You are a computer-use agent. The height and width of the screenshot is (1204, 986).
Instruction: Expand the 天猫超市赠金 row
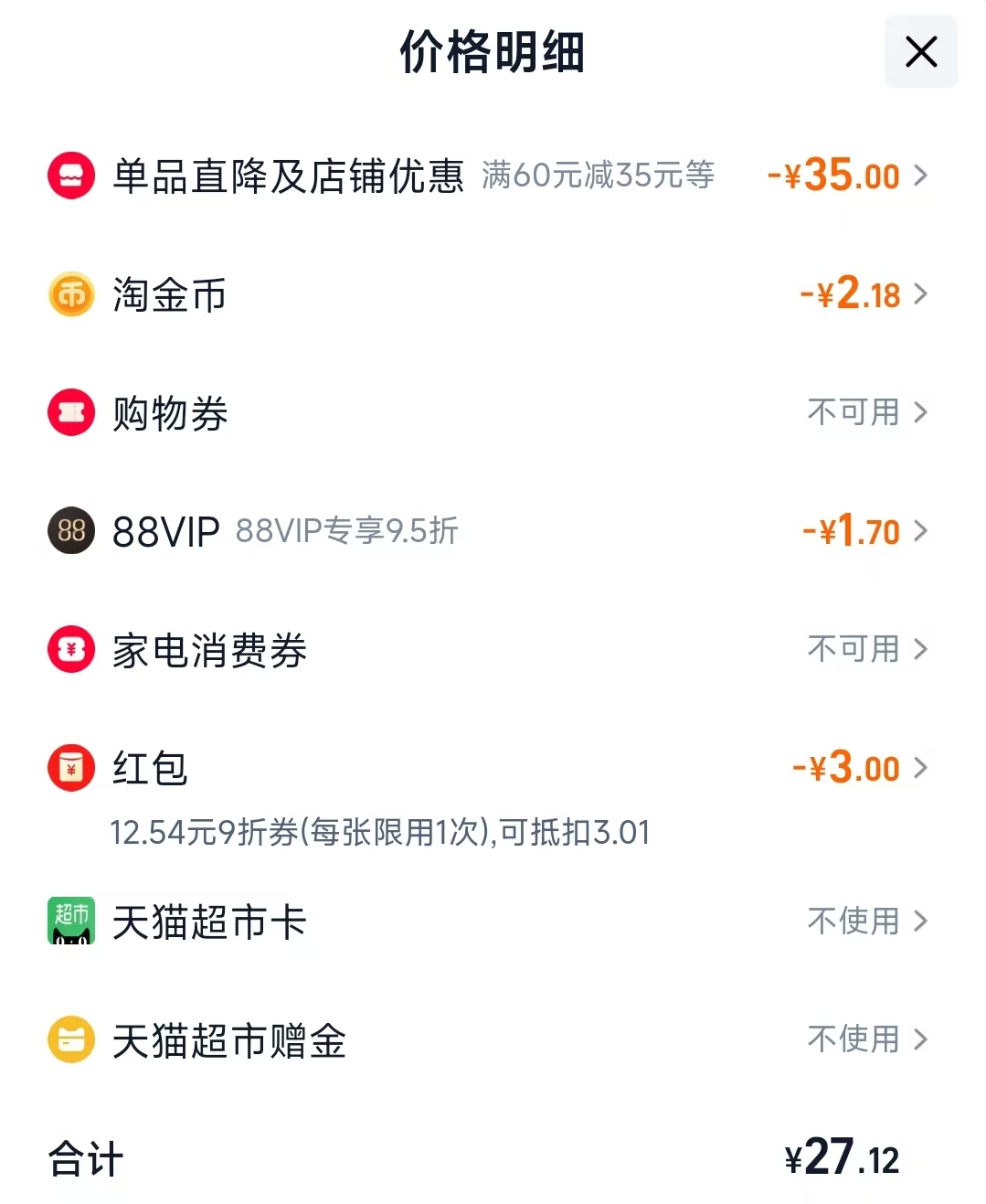[x=923, y=1039]
